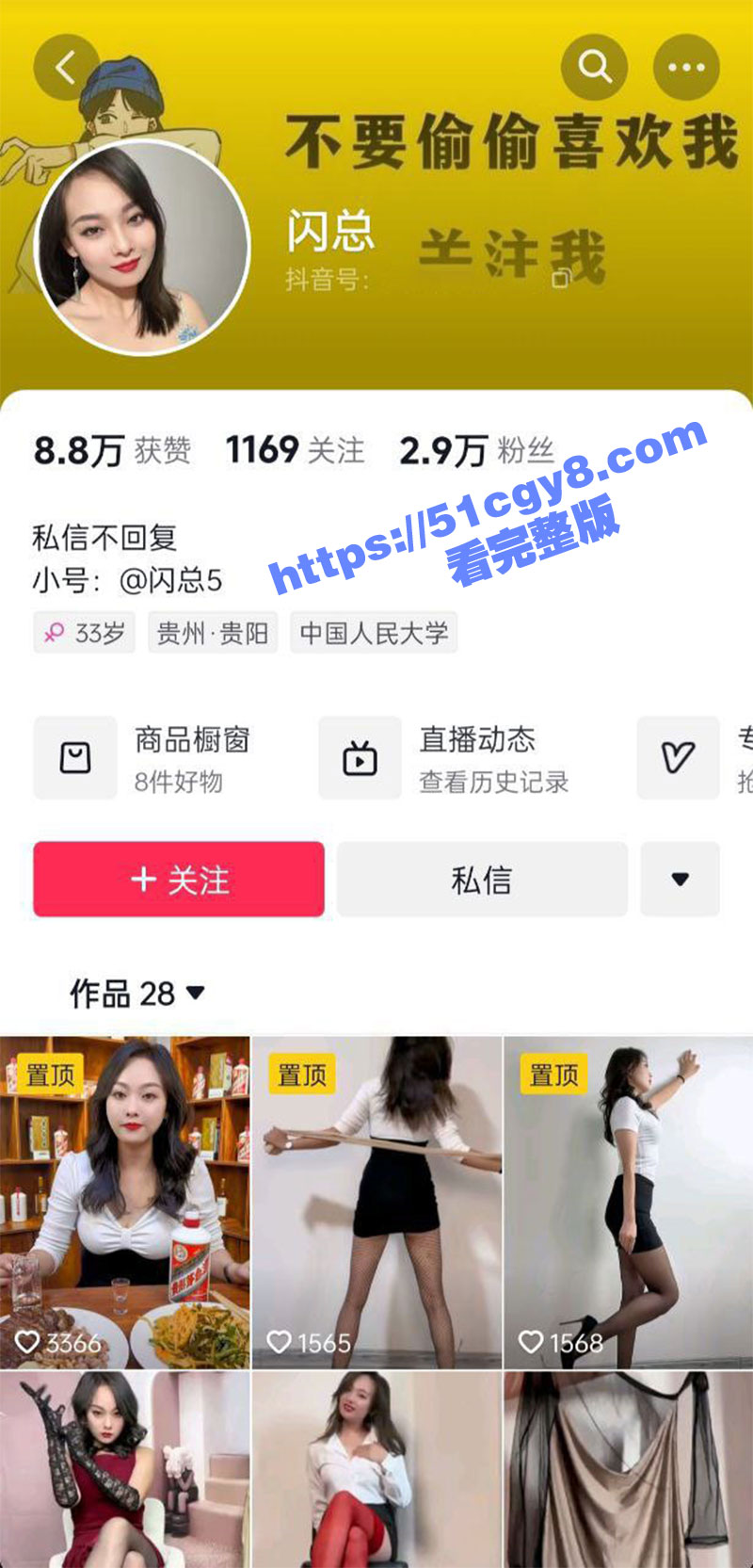Follow this user with the 关注 button
The image size is (753, 1568).
[x=179, y=880]
